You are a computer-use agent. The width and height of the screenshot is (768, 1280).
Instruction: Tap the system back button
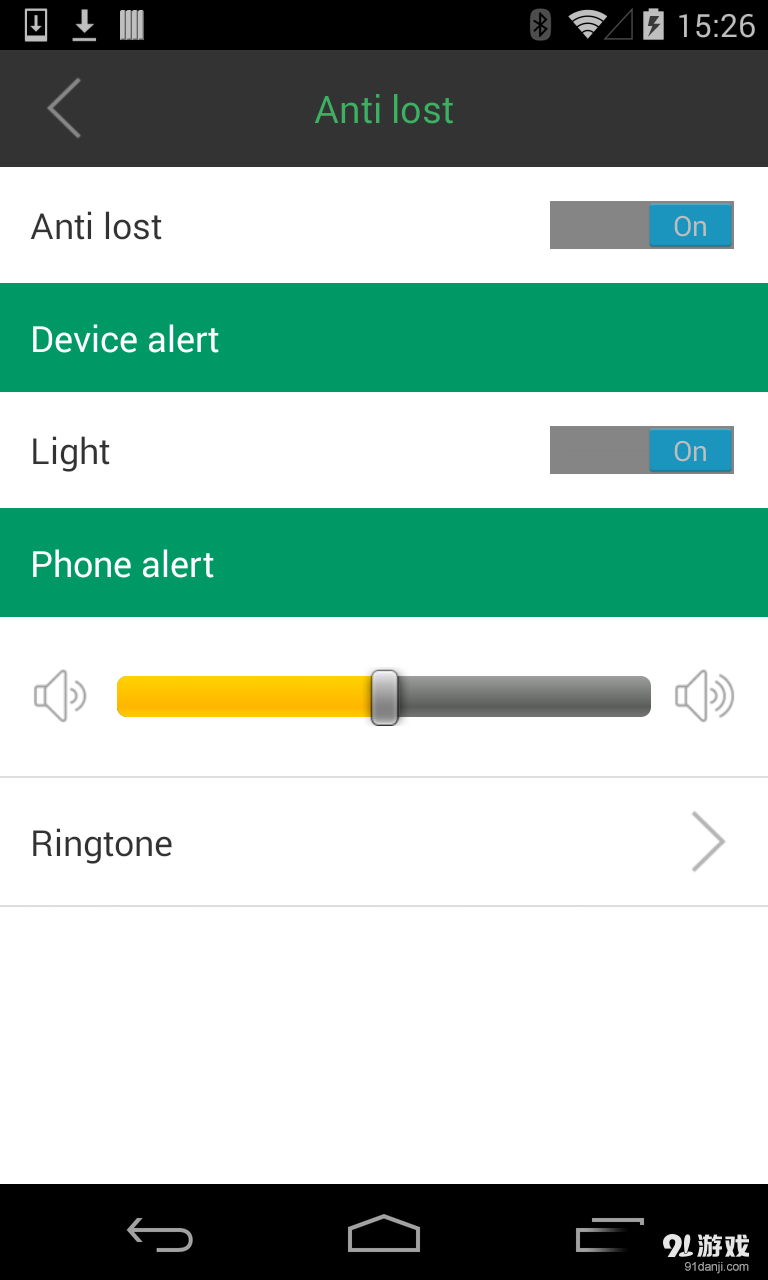point(160,1234)
